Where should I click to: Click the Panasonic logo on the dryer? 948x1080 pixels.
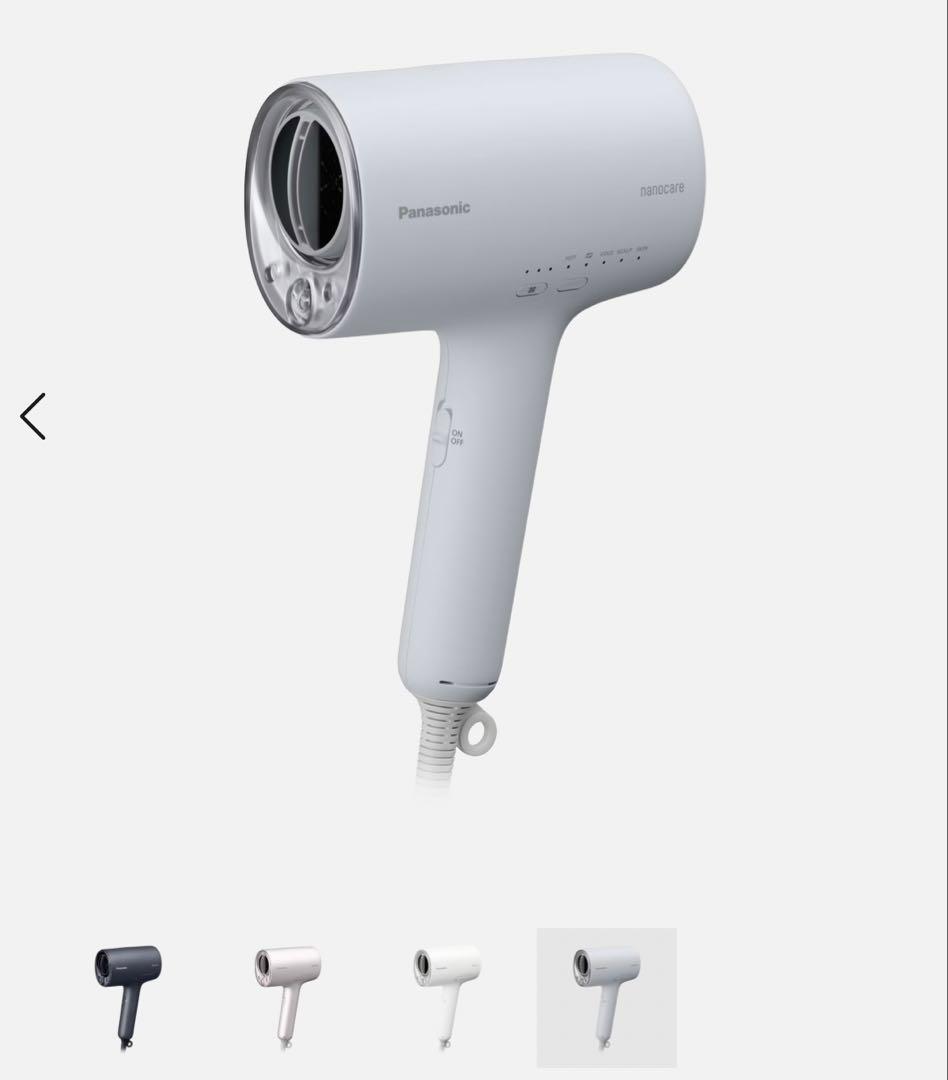[x=433, y=207]
